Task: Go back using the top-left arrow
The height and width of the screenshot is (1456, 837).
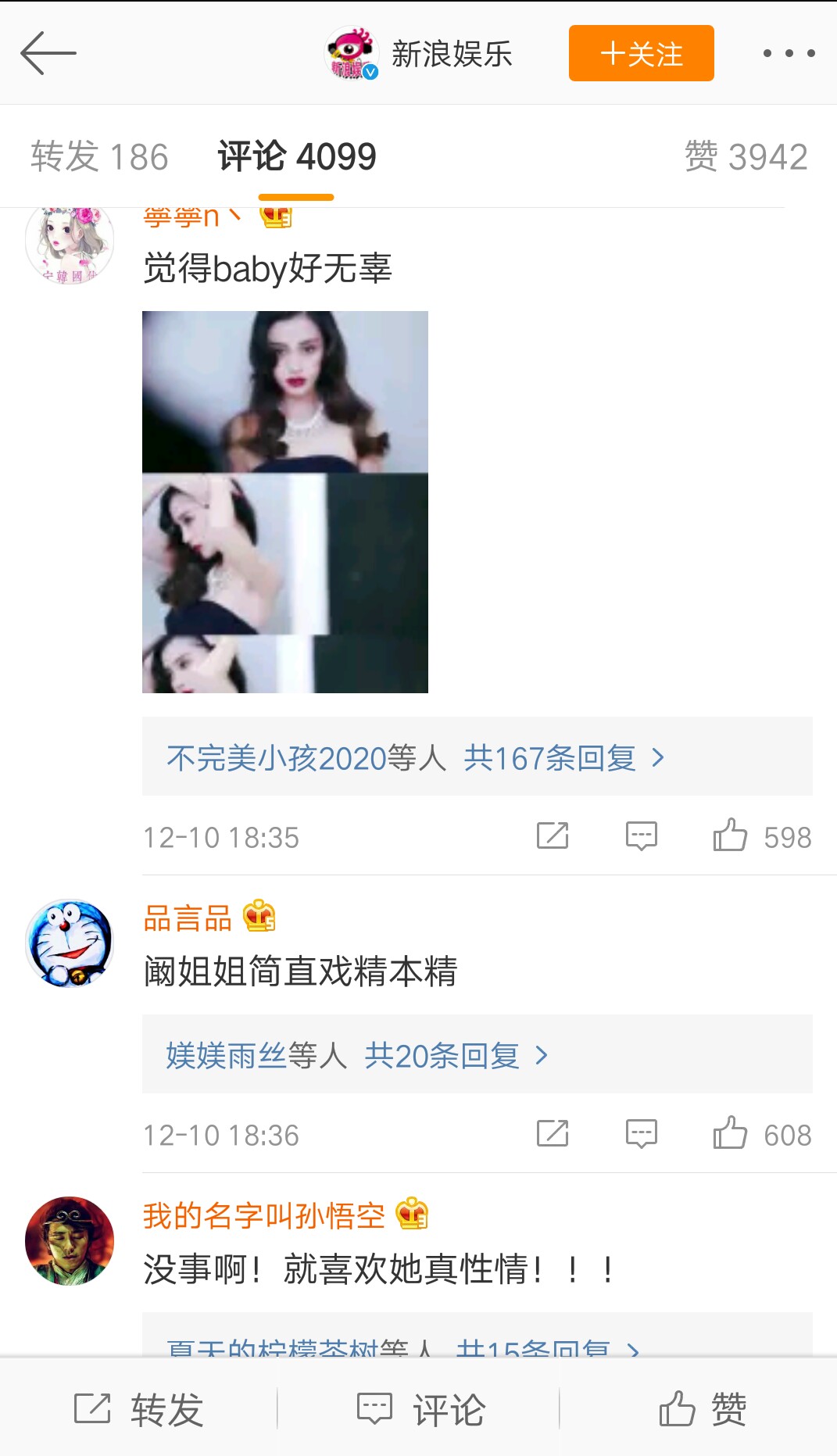Action: 48,53
